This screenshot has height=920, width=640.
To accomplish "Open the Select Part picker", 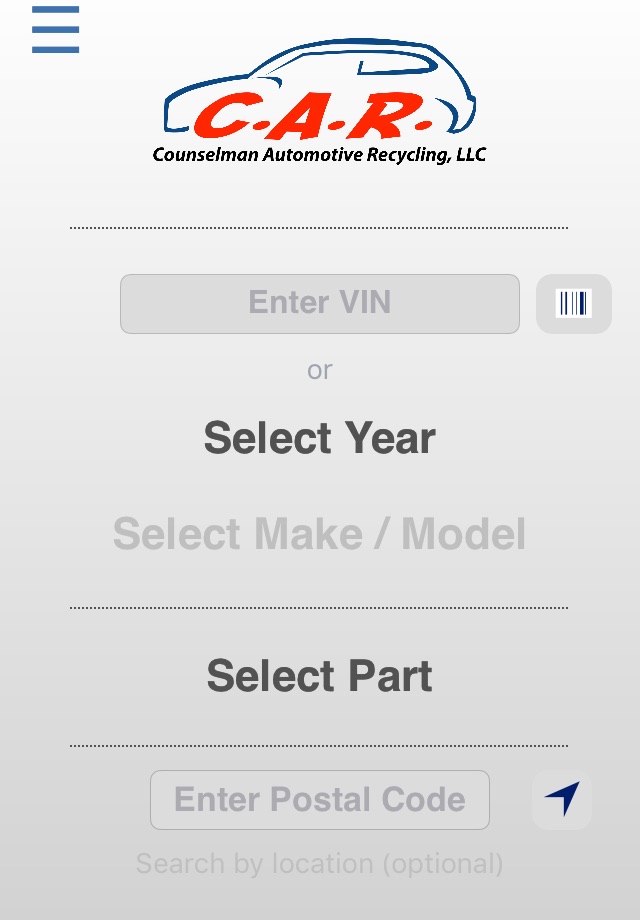I will [x=320, y=676].
